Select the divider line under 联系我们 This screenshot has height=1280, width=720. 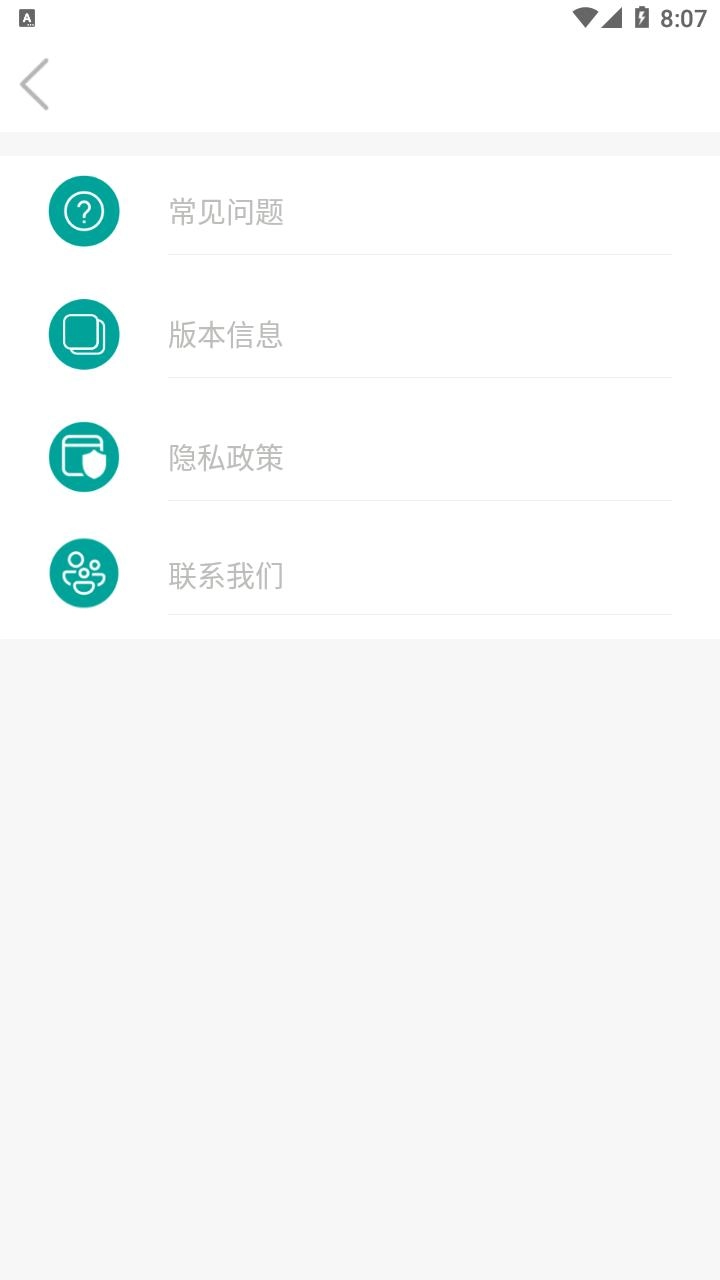tap(420, 612)
